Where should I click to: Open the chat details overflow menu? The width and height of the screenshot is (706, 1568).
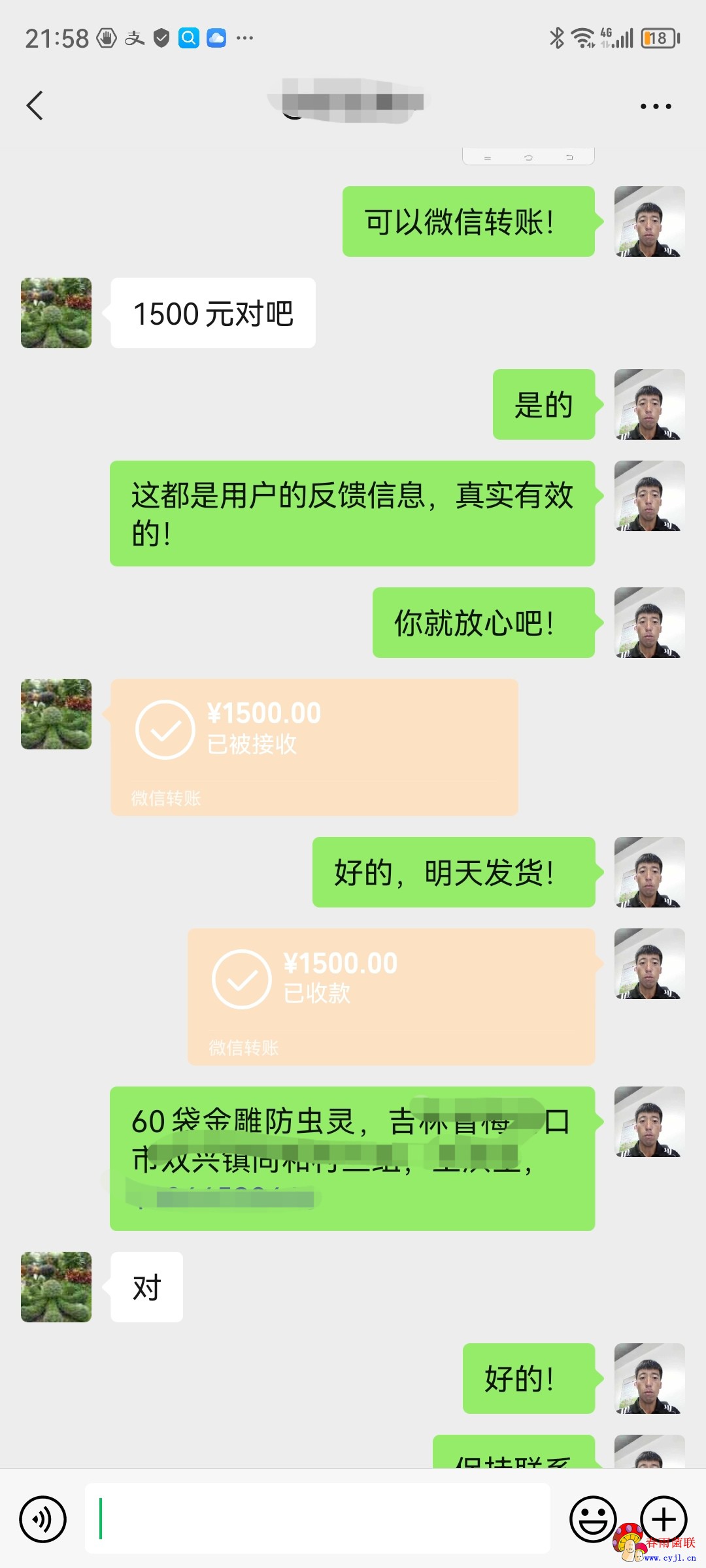coord(655,106)
